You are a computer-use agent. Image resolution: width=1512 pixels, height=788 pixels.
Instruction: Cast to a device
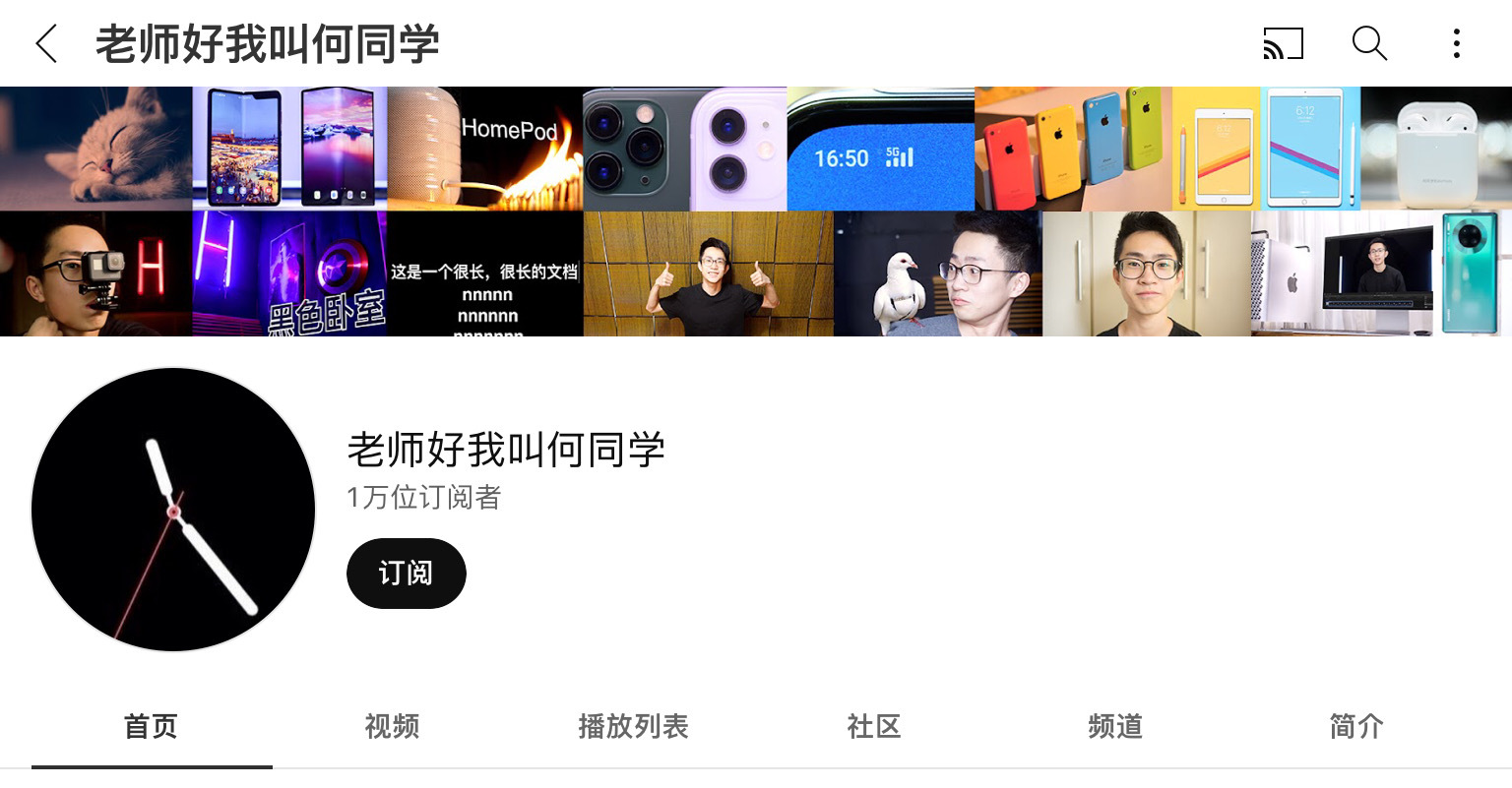click(x=1283, y=43)
